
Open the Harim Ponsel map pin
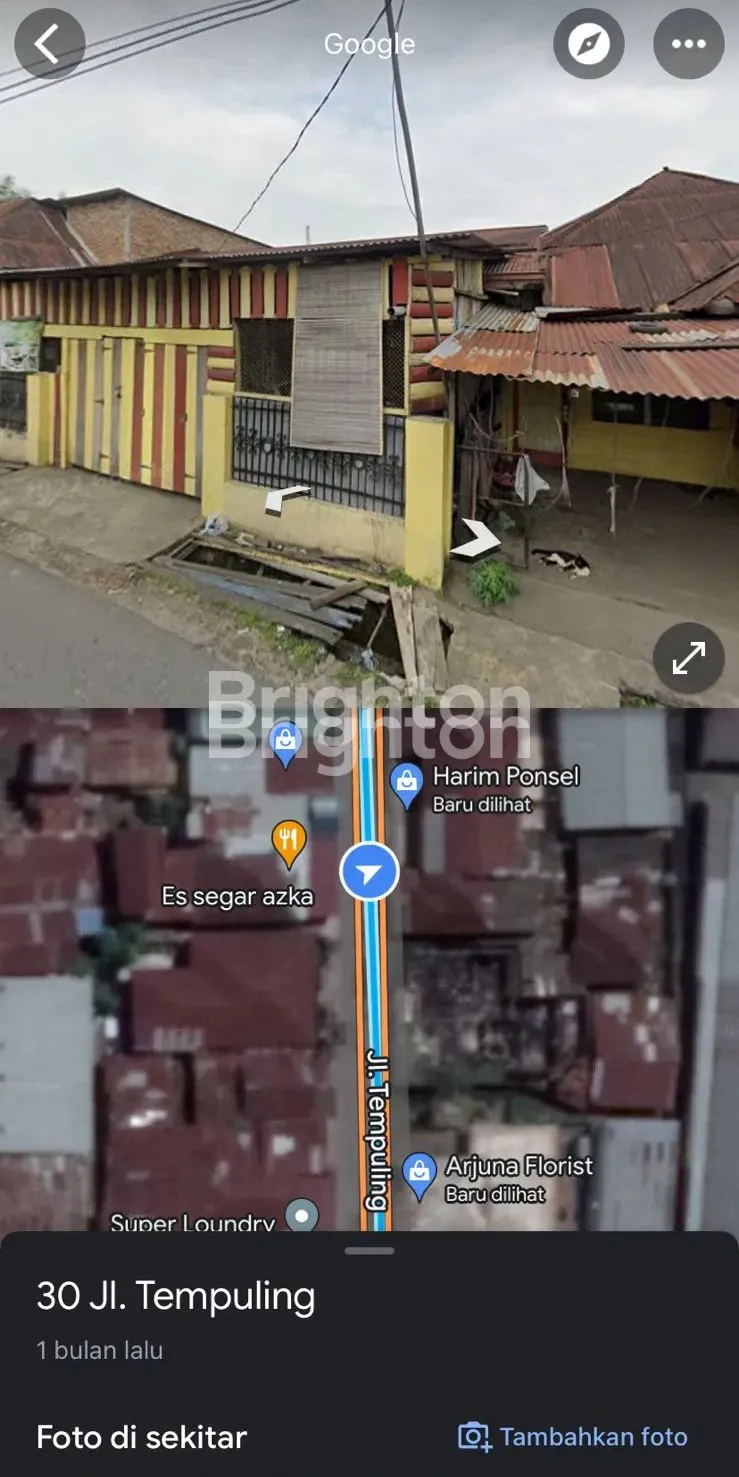click(x=407, y=785)
